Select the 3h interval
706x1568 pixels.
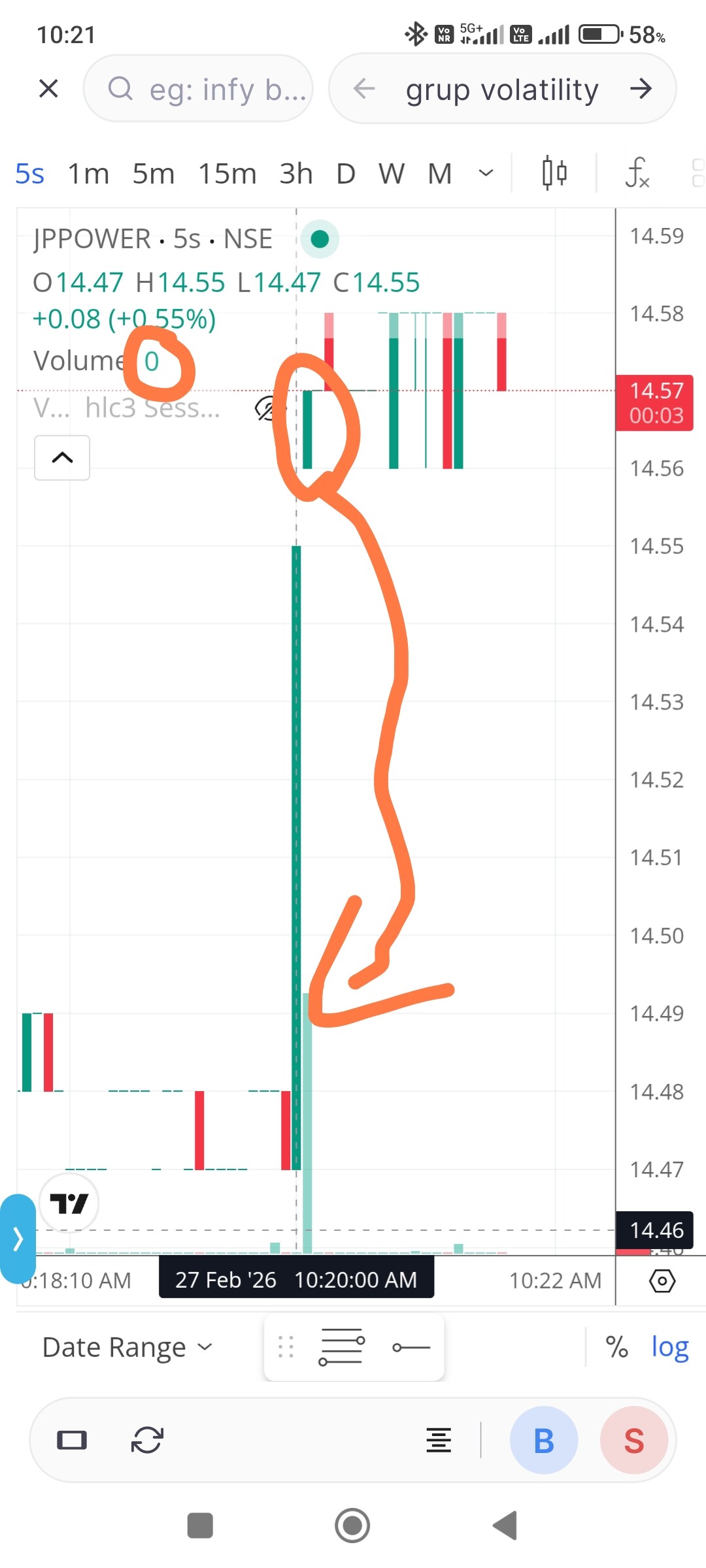[x=296, y=174]
